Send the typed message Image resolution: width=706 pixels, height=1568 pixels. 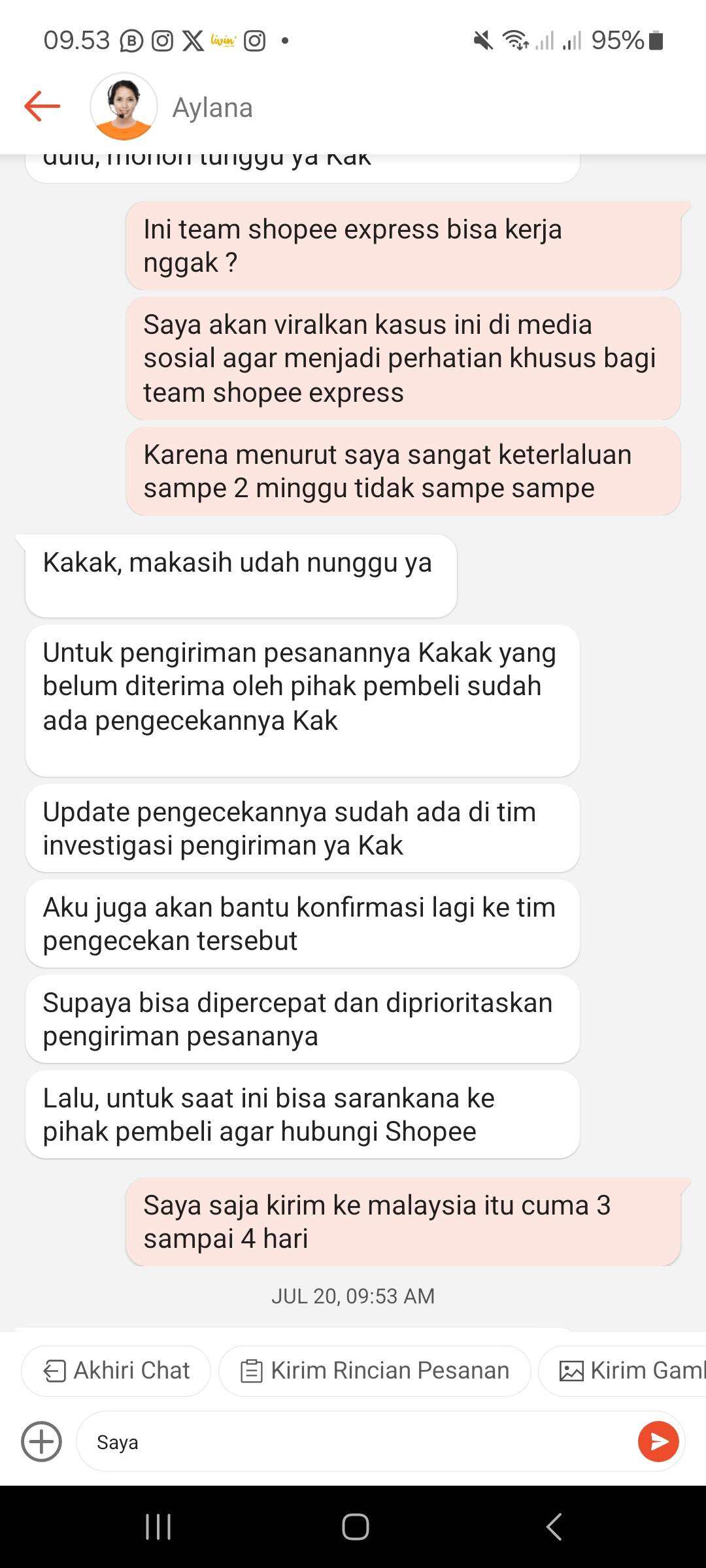[658, 1441]
